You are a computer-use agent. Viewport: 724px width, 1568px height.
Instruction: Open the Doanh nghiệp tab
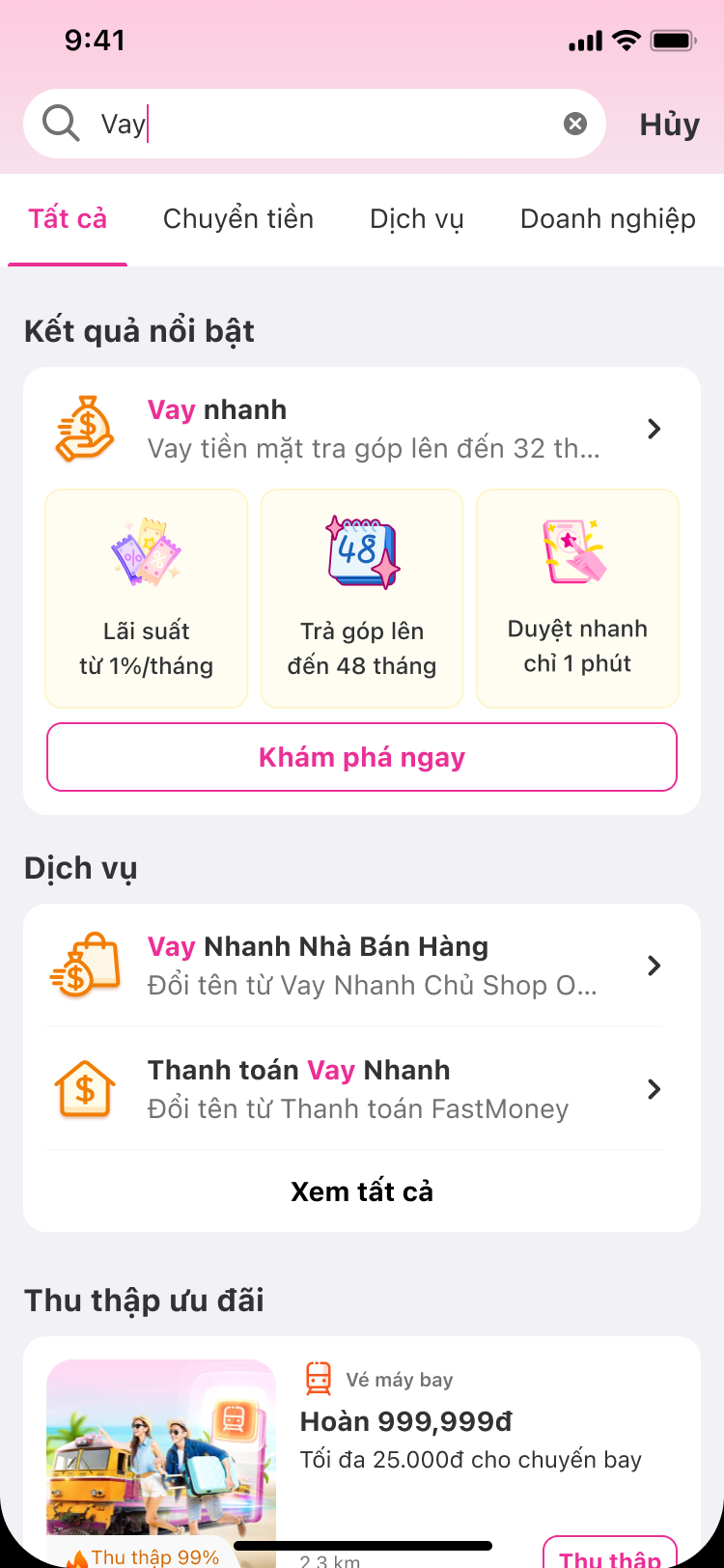tap(607, 219)
